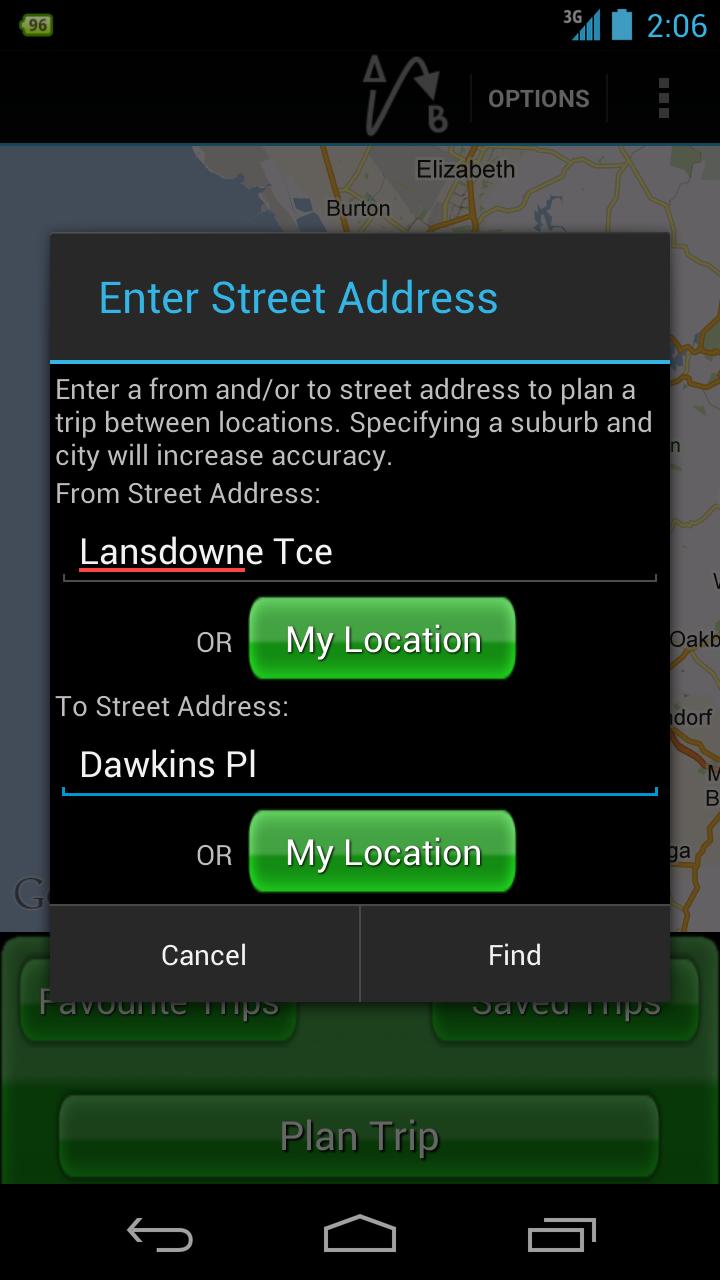Use My Location for To address
The height and width of the screenshot is (1280, 720).
point(382,852)
